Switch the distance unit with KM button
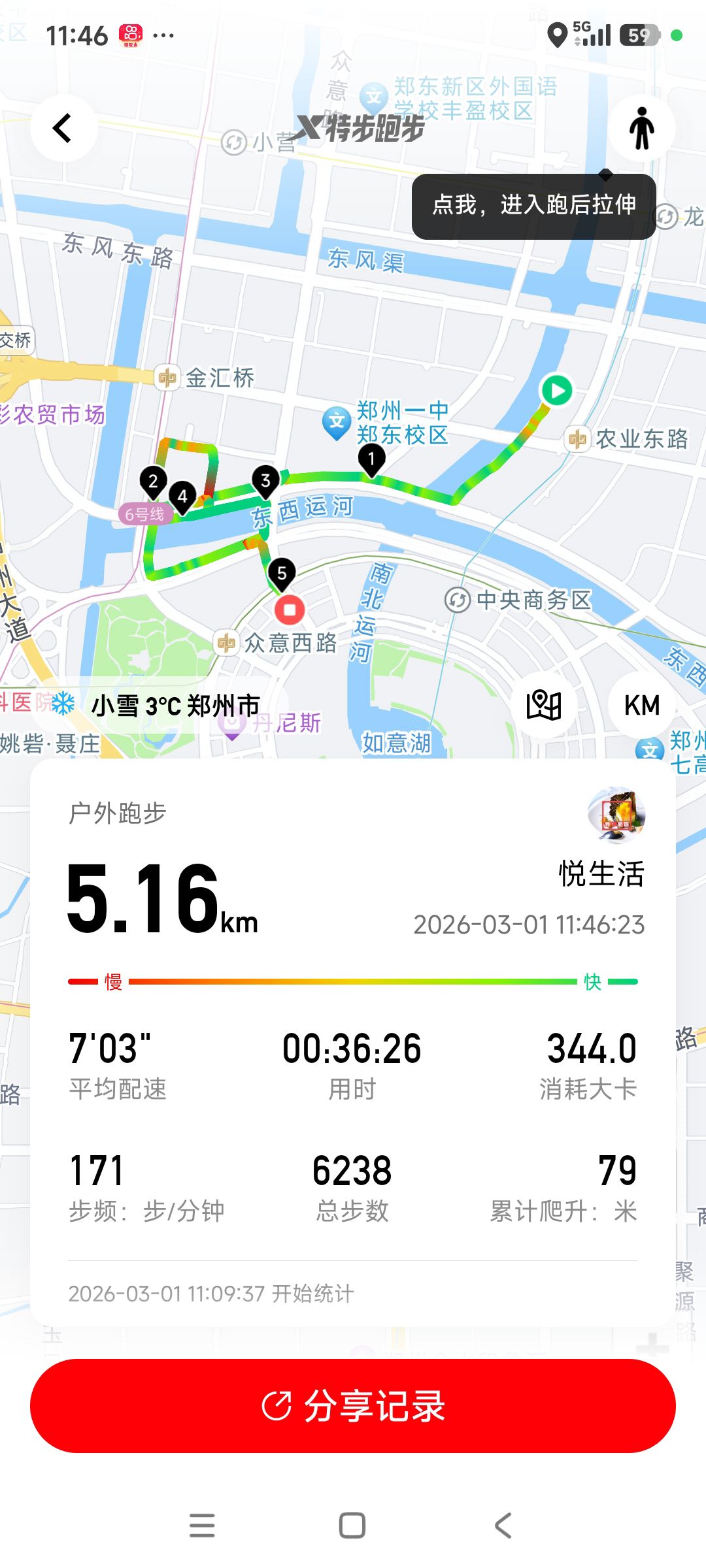This screenshot has width=706, height=1568. click(x=641, y=705)
